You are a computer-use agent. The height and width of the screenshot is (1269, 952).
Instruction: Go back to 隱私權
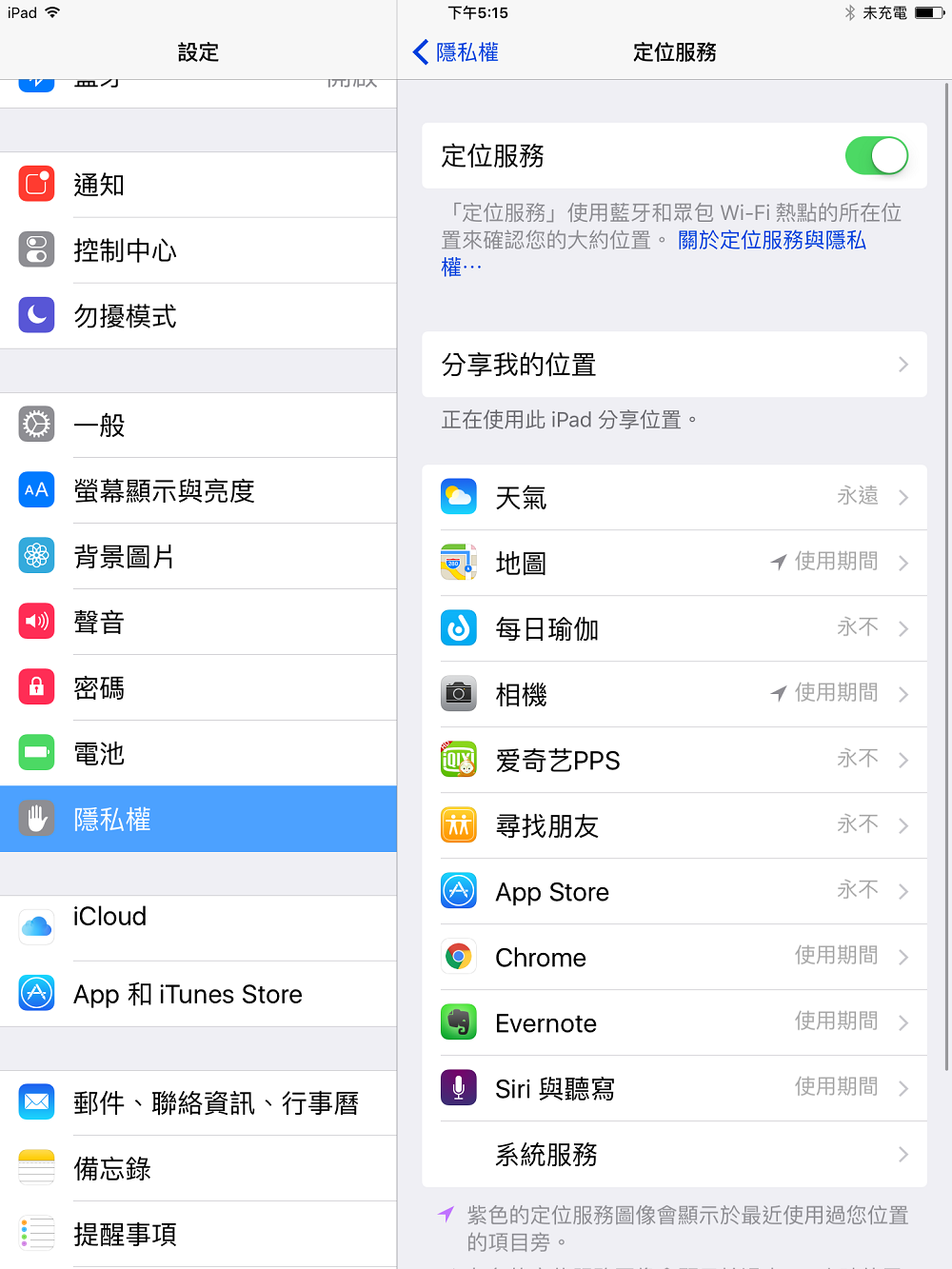pyautogui.click(x=456, y=52)
